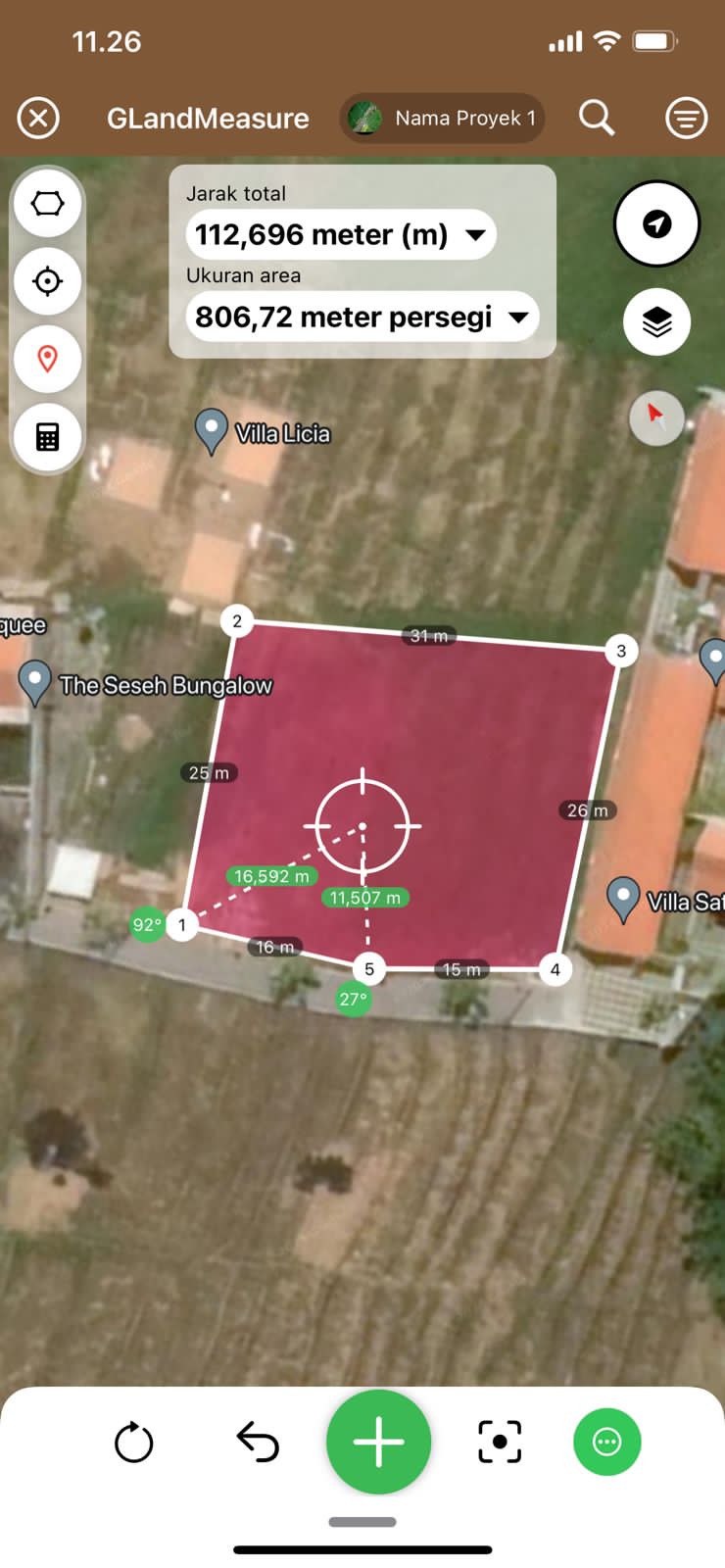Select corner point 3 of the polygon
The image size is (725, 1568).
pos(621,651)
